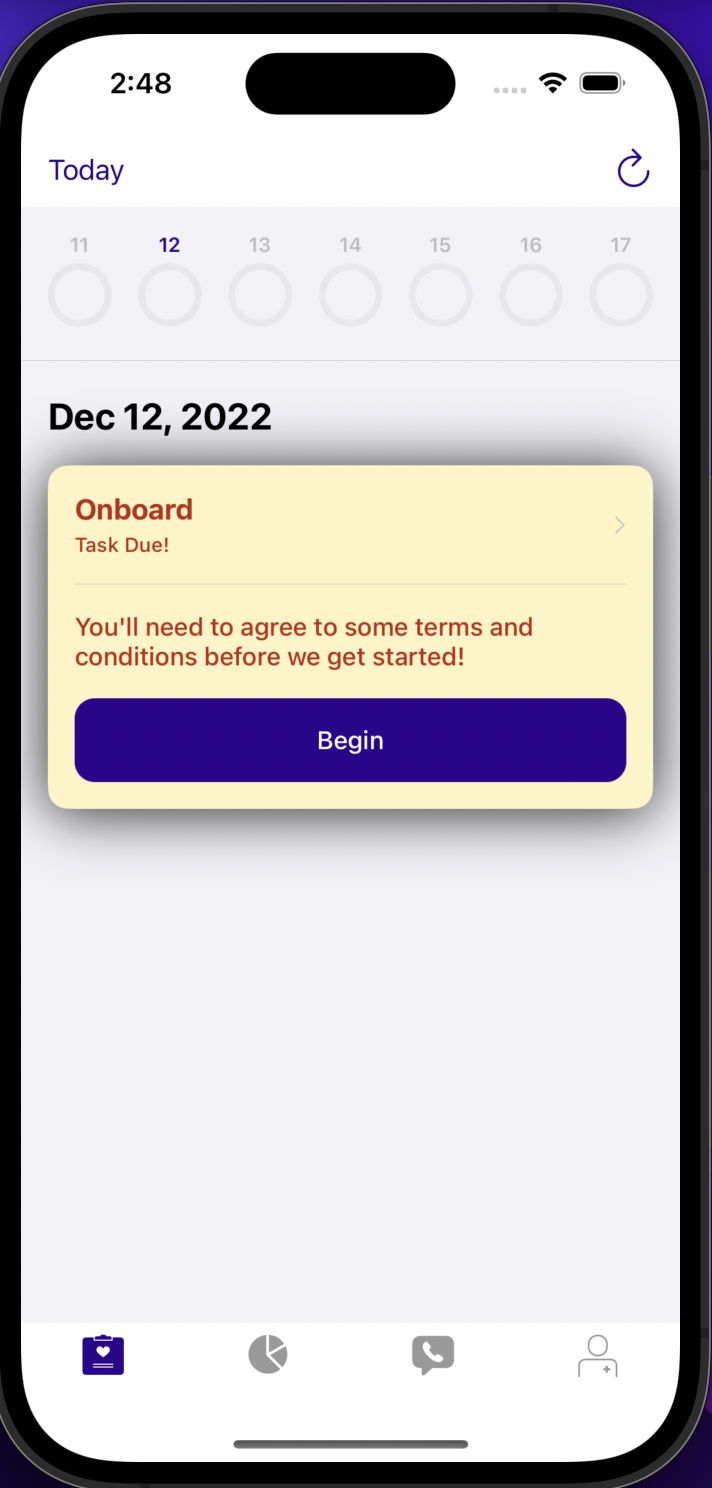The width and height of the screenshot is (712, 1488).
Task: Open the profile tab
Action: (597, 1355)
